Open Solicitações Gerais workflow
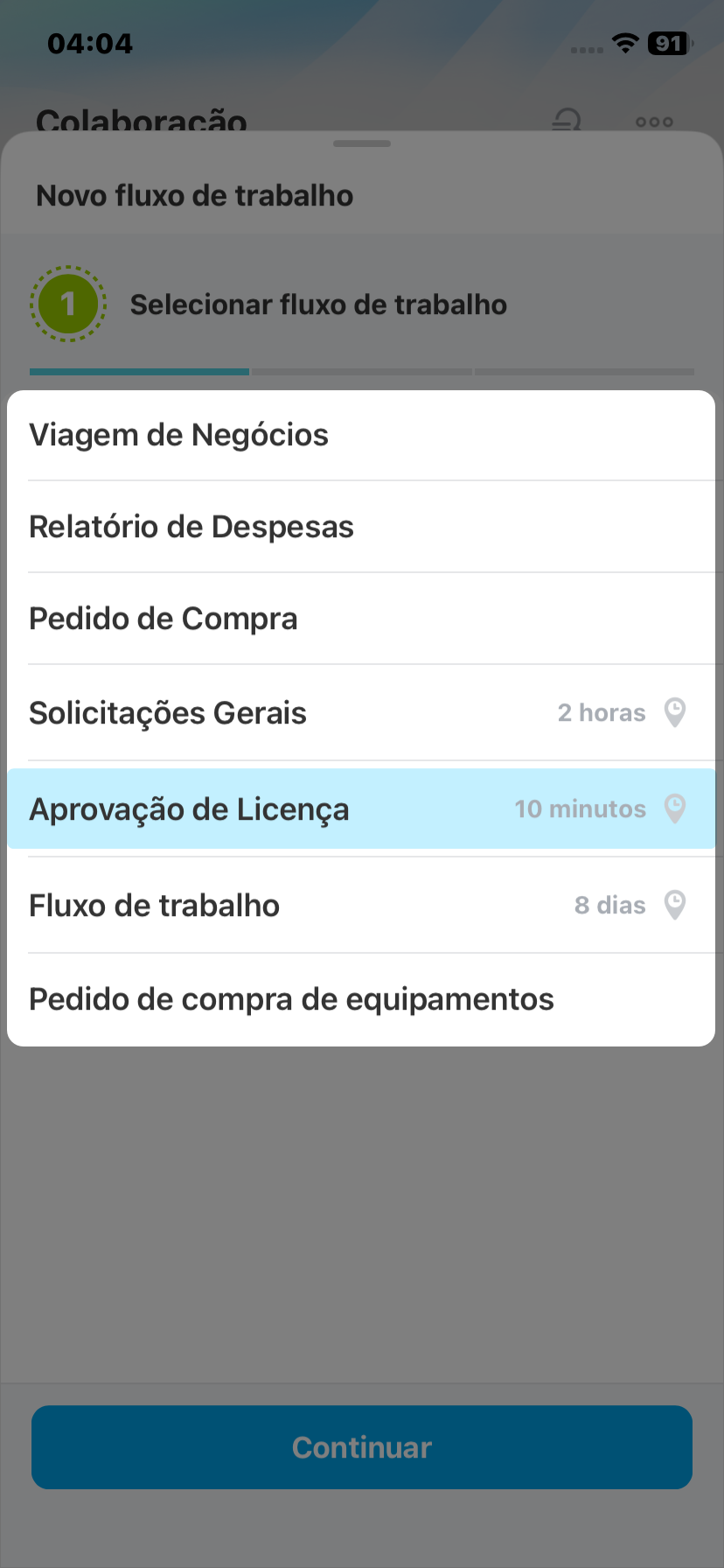 (168, 713)
